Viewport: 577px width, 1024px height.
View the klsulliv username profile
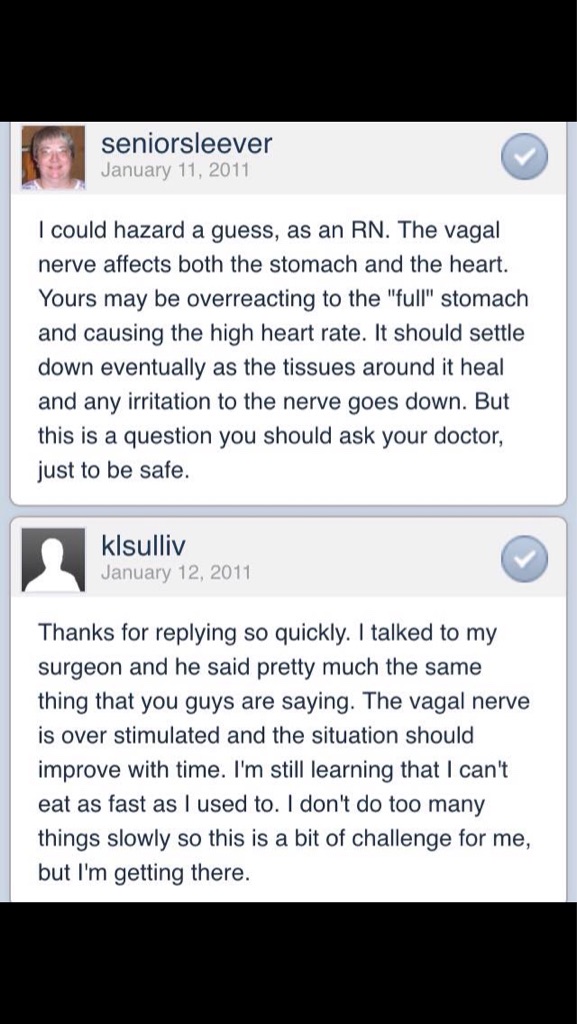tap(144, 545)
